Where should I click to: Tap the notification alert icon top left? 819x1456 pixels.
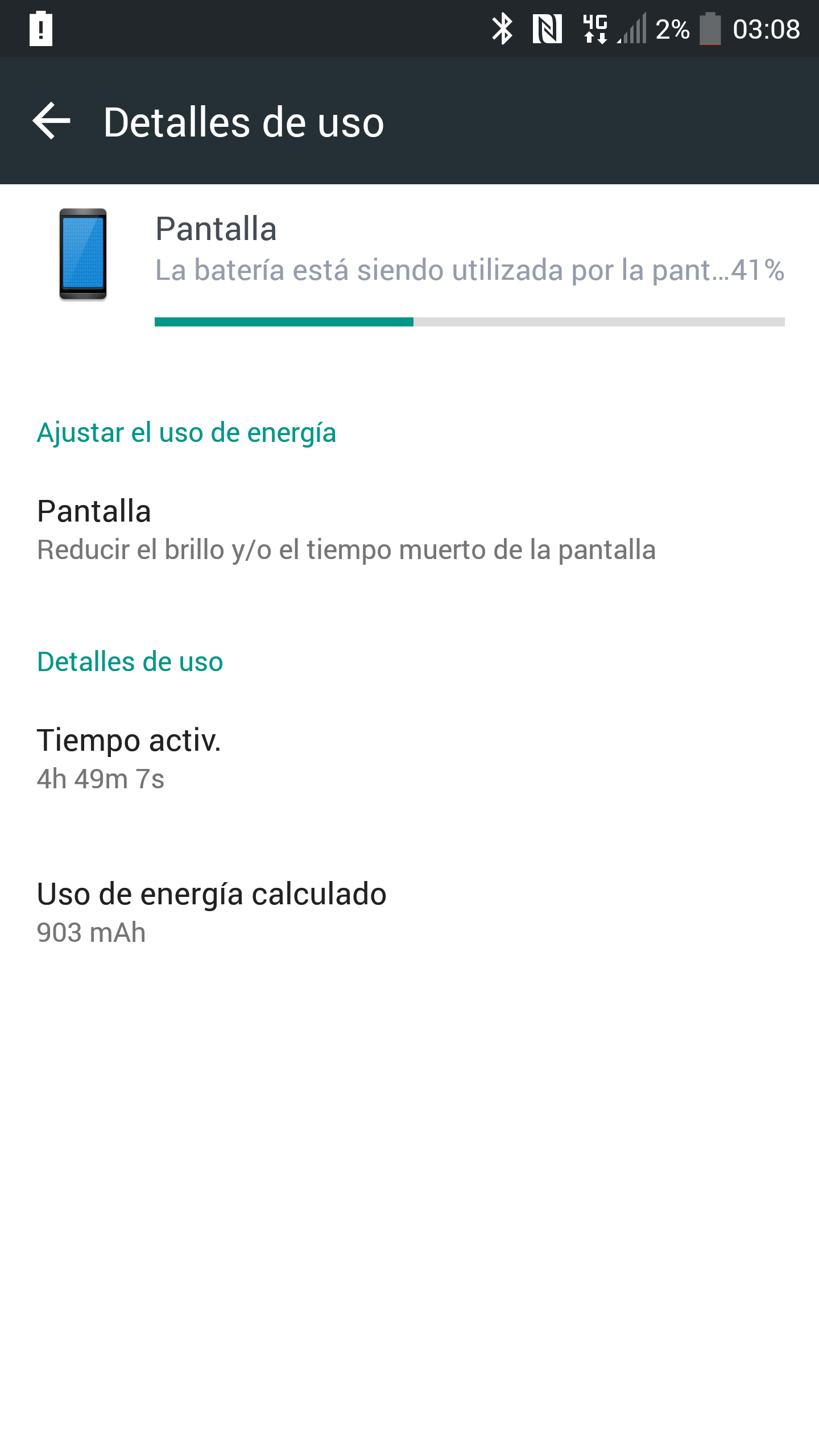pos(40,27)
